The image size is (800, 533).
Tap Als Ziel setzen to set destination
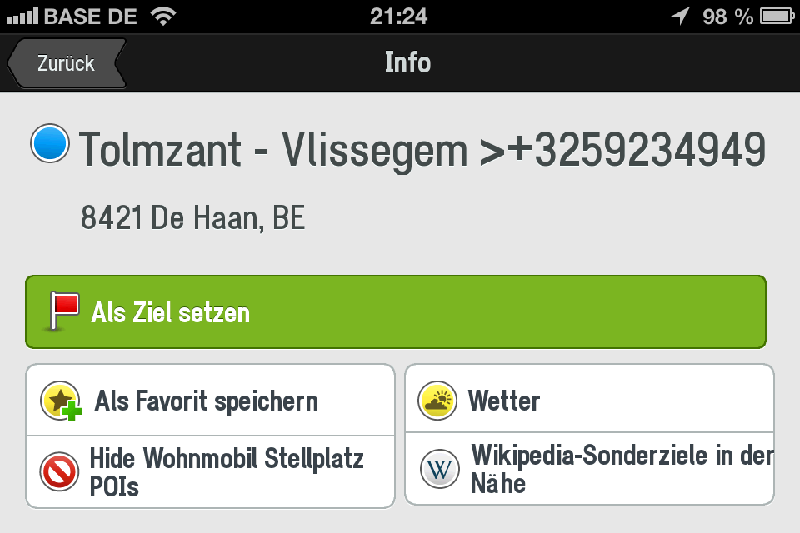click(395, 312)
